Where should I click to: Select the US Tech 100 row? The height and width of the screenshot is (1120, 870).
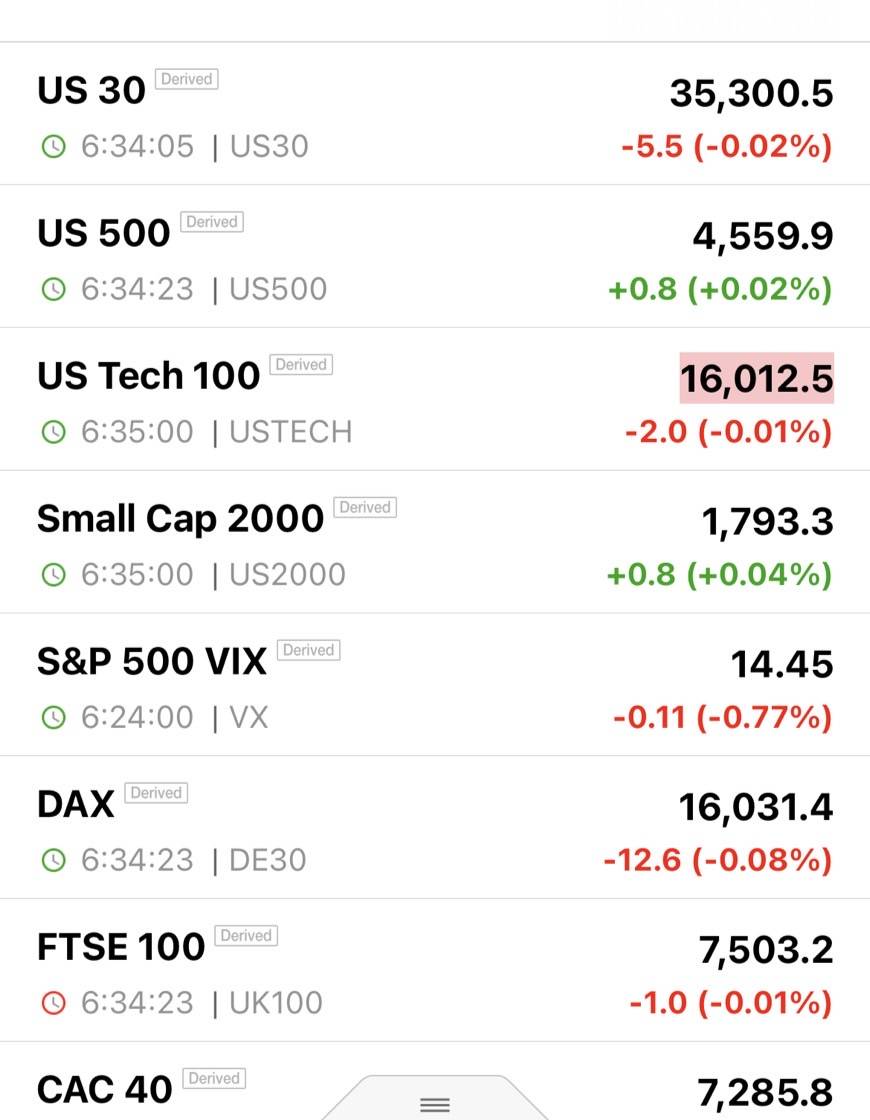434,400
